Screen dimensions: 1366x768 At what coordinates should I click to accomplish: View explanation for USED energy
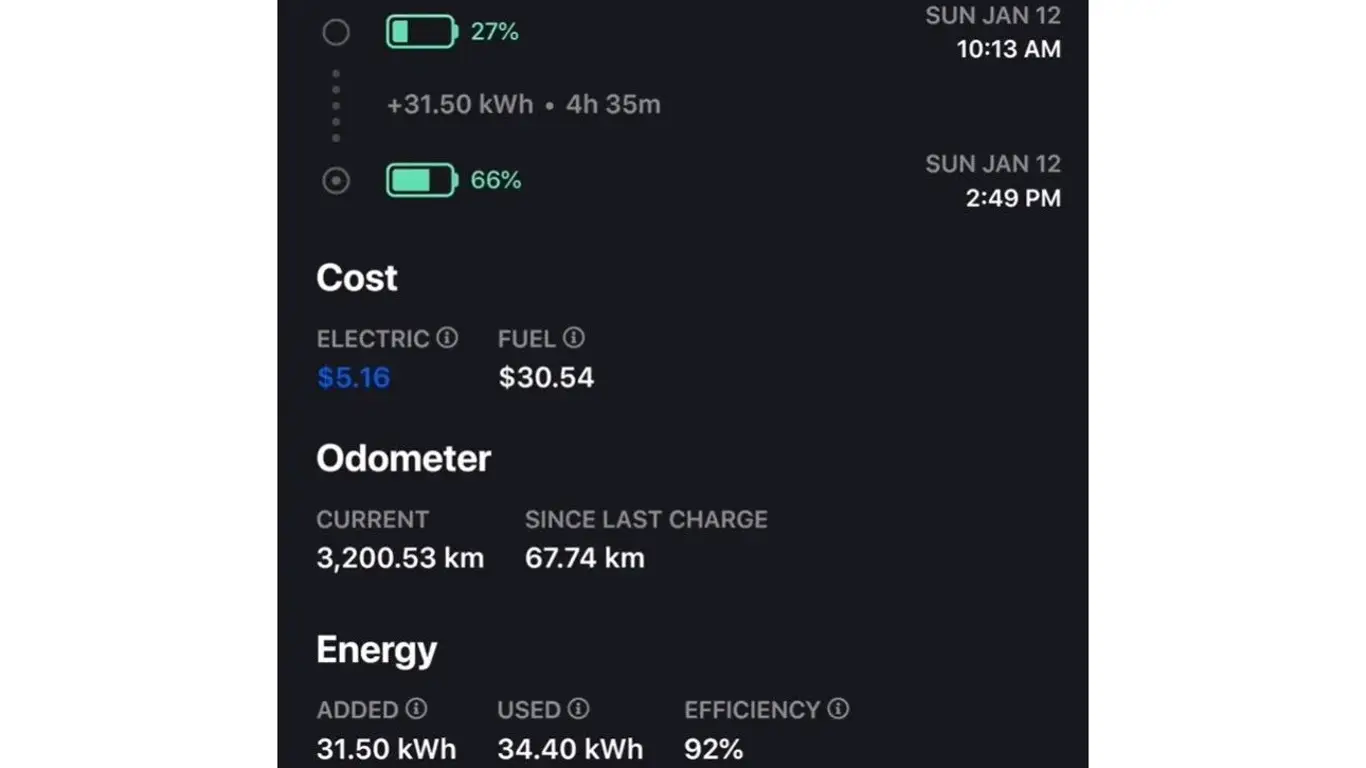tap(578, 709)
